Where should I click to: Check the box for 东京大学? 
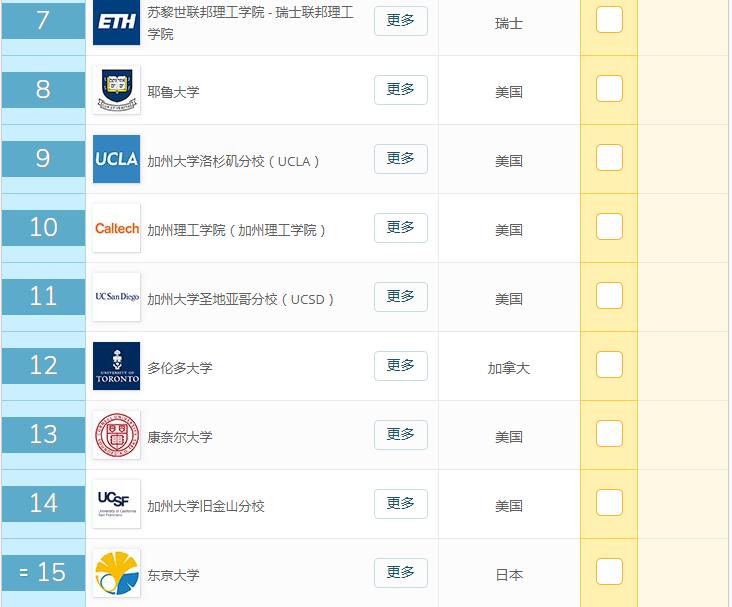click(x=609, y=572)
